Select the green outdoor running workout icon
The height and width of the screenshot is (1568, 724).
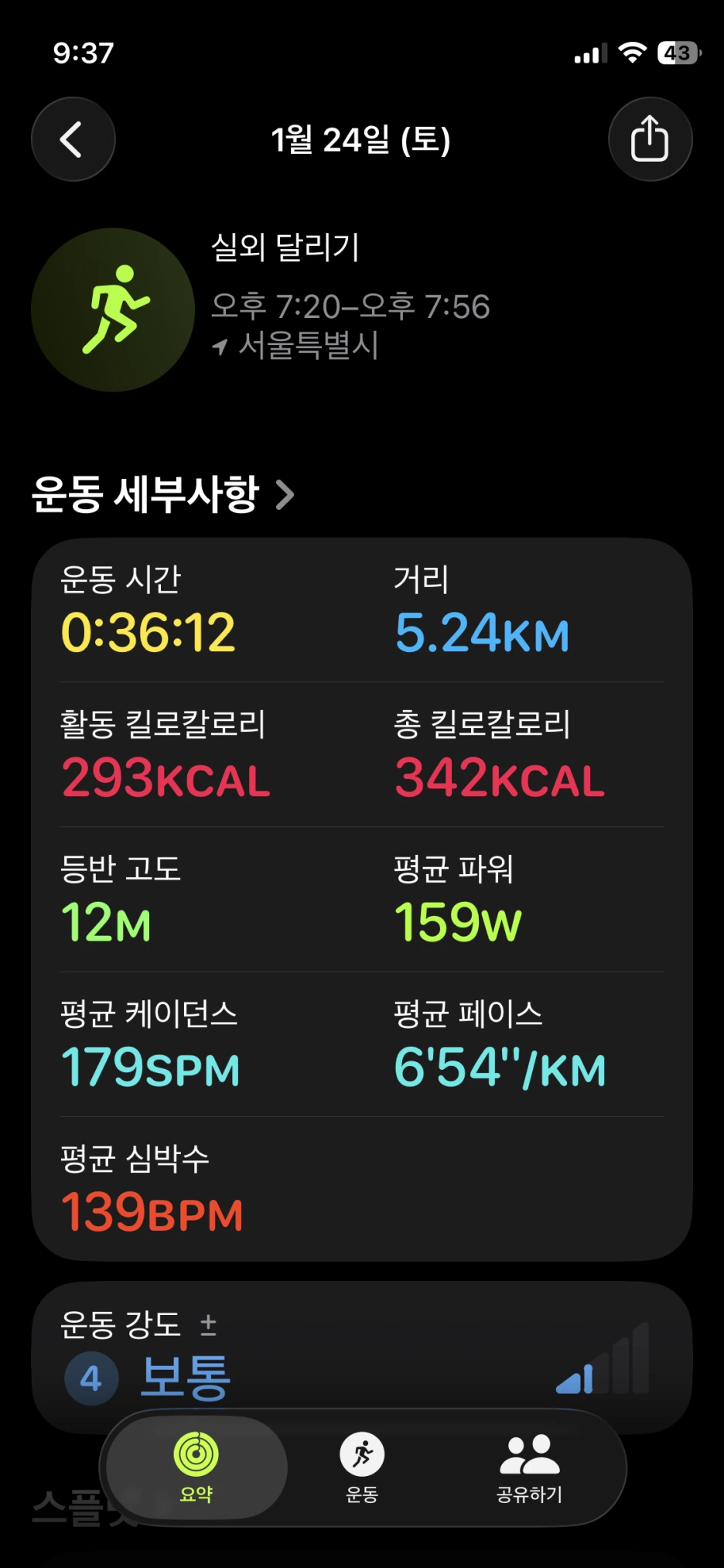tap(114, 308)
